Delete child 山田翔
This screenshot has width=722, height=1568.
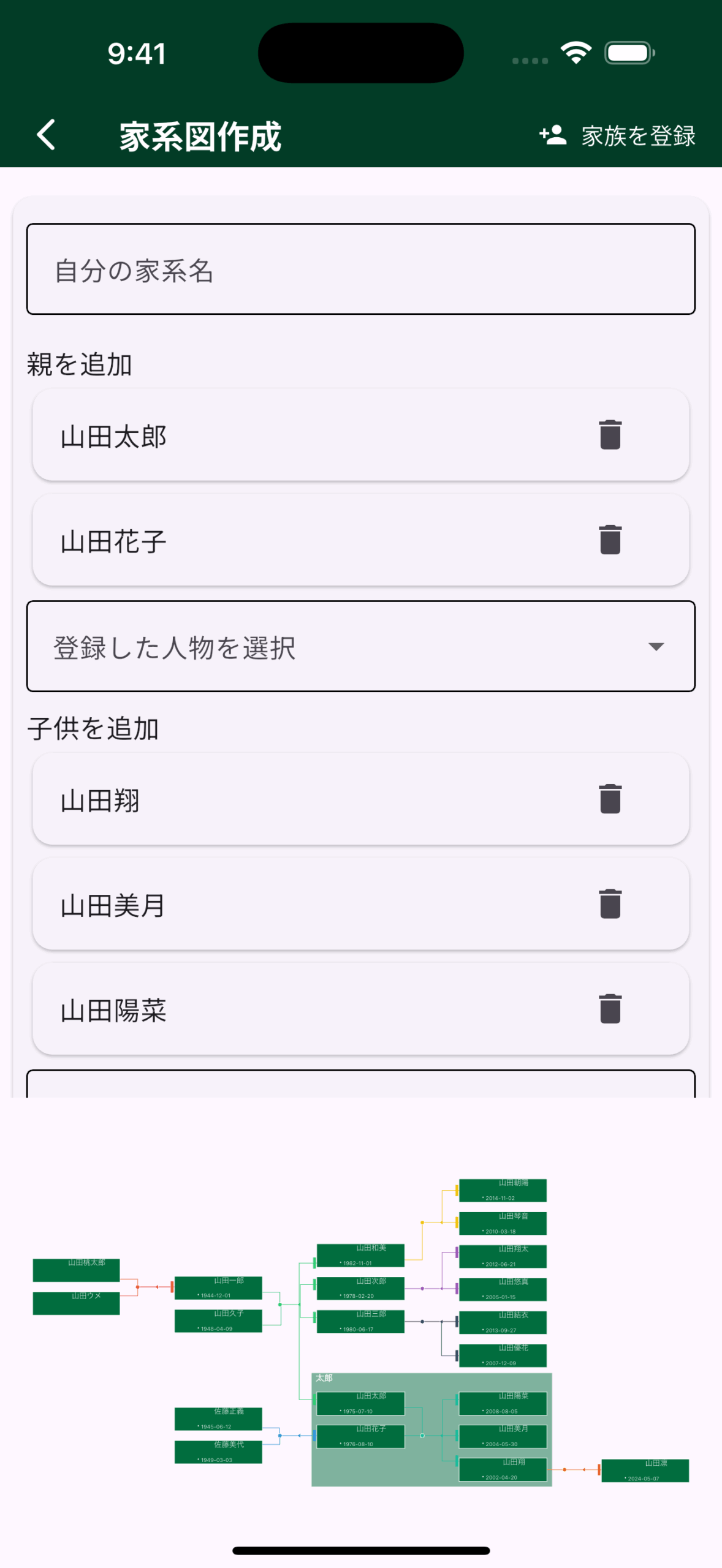pyautogui.click(x=610, y=799)
